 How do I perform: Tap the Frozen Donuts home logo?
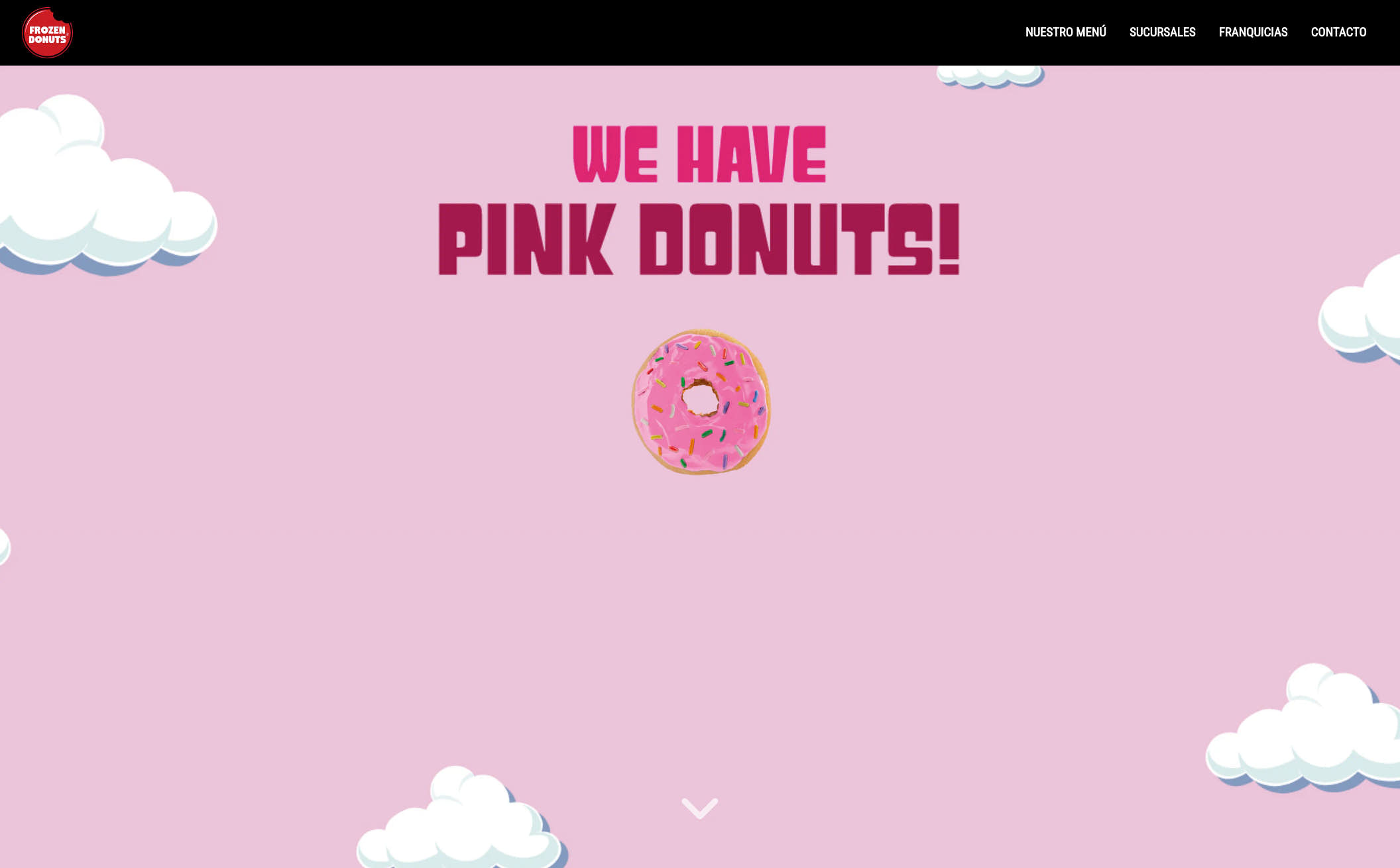pyautogui.click(x=46, y=33)
